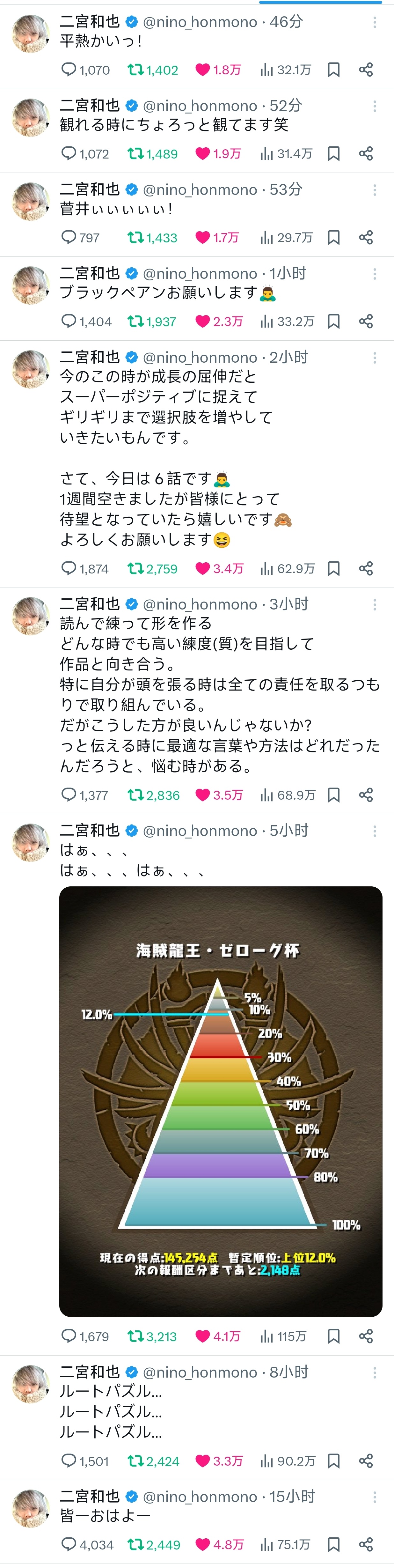Open overflow menu on the 読んで練って形を作る post
The width and height of the screenshot is (394, 1568).
(x=375, y=604)
